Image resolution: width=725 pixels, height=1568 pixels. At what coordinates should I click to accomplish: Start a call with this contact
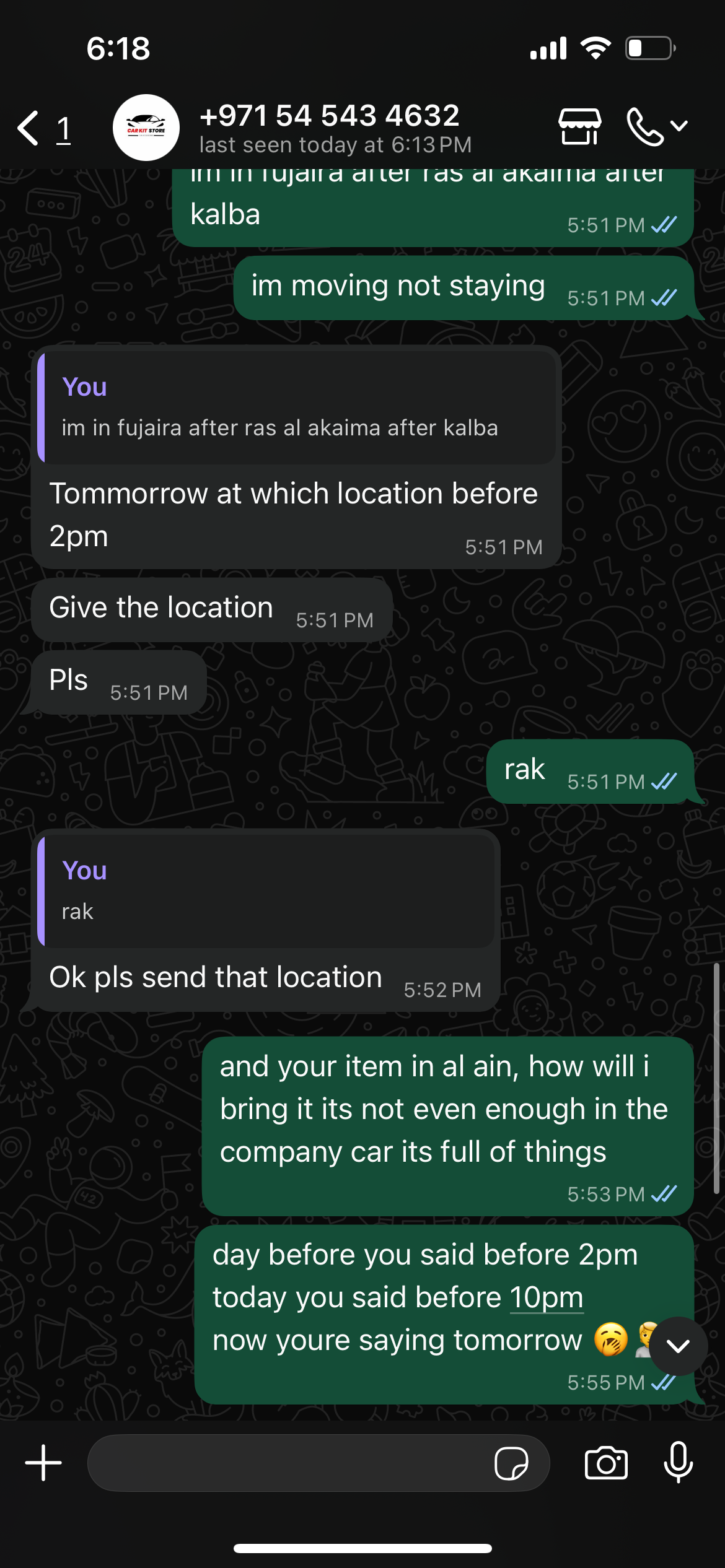[x=646, y=127]
